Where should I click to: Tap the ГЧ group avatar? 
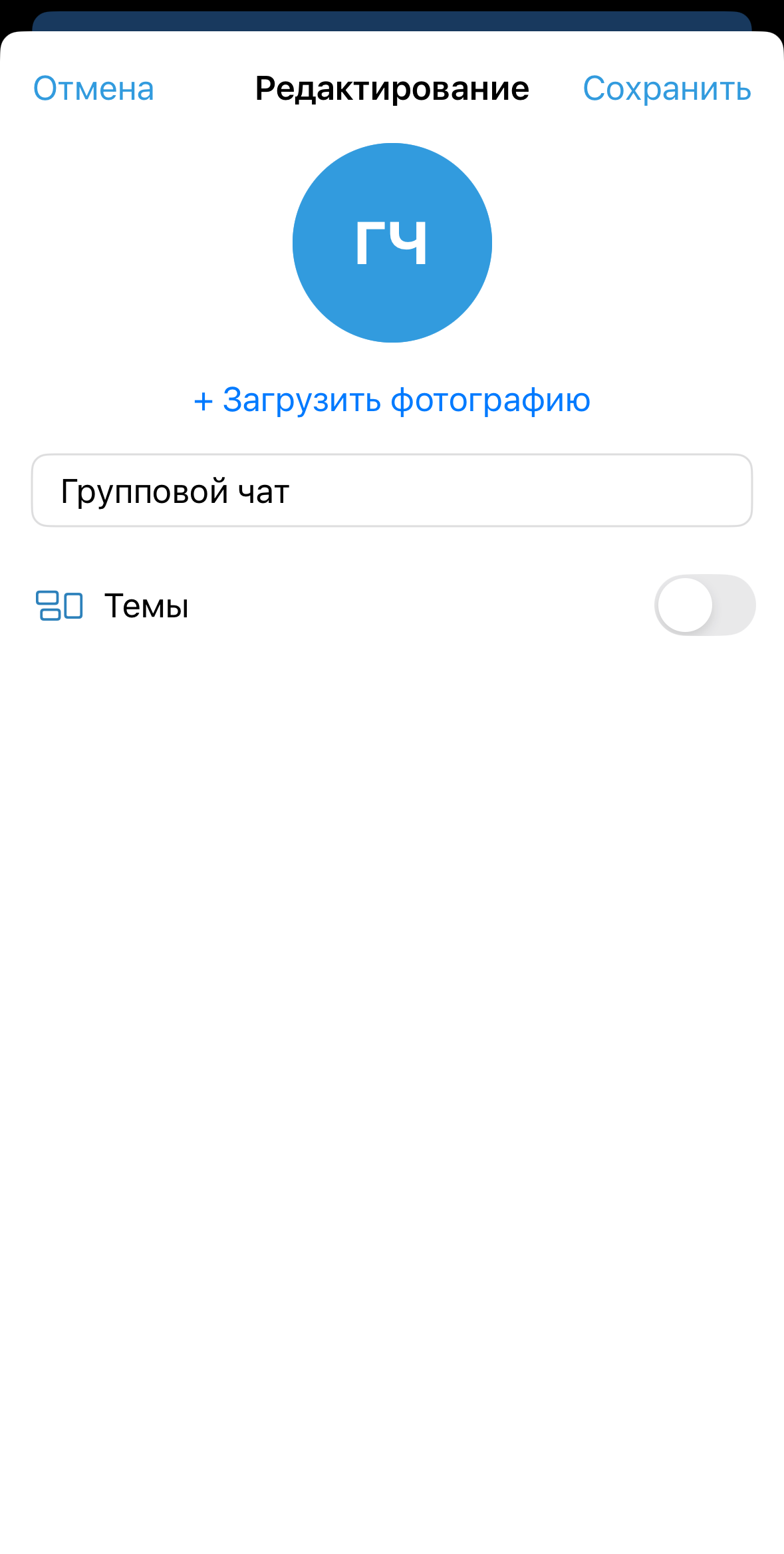point(392,243)
